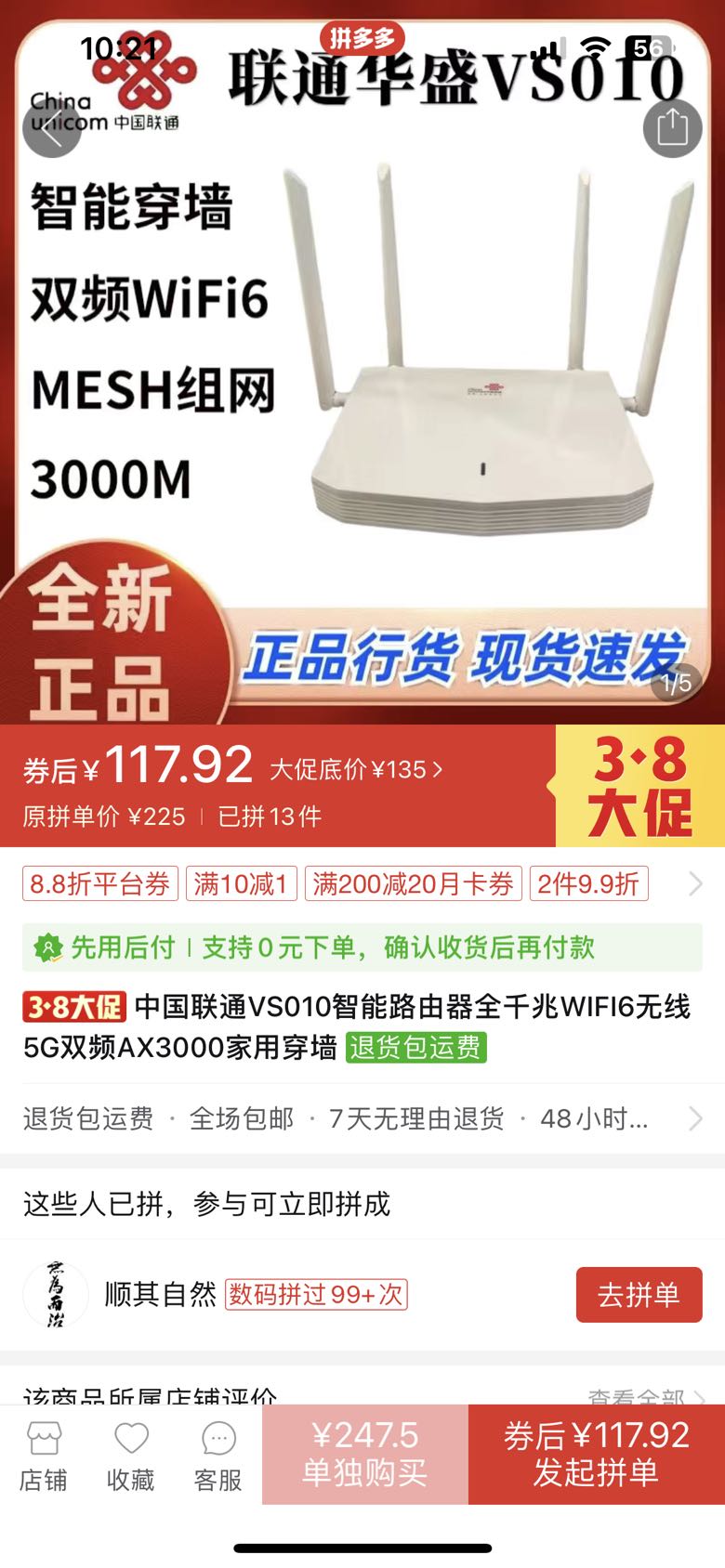
Task: Tap the 顺其自然 user avatar
Action: [x=58, y=1295]
